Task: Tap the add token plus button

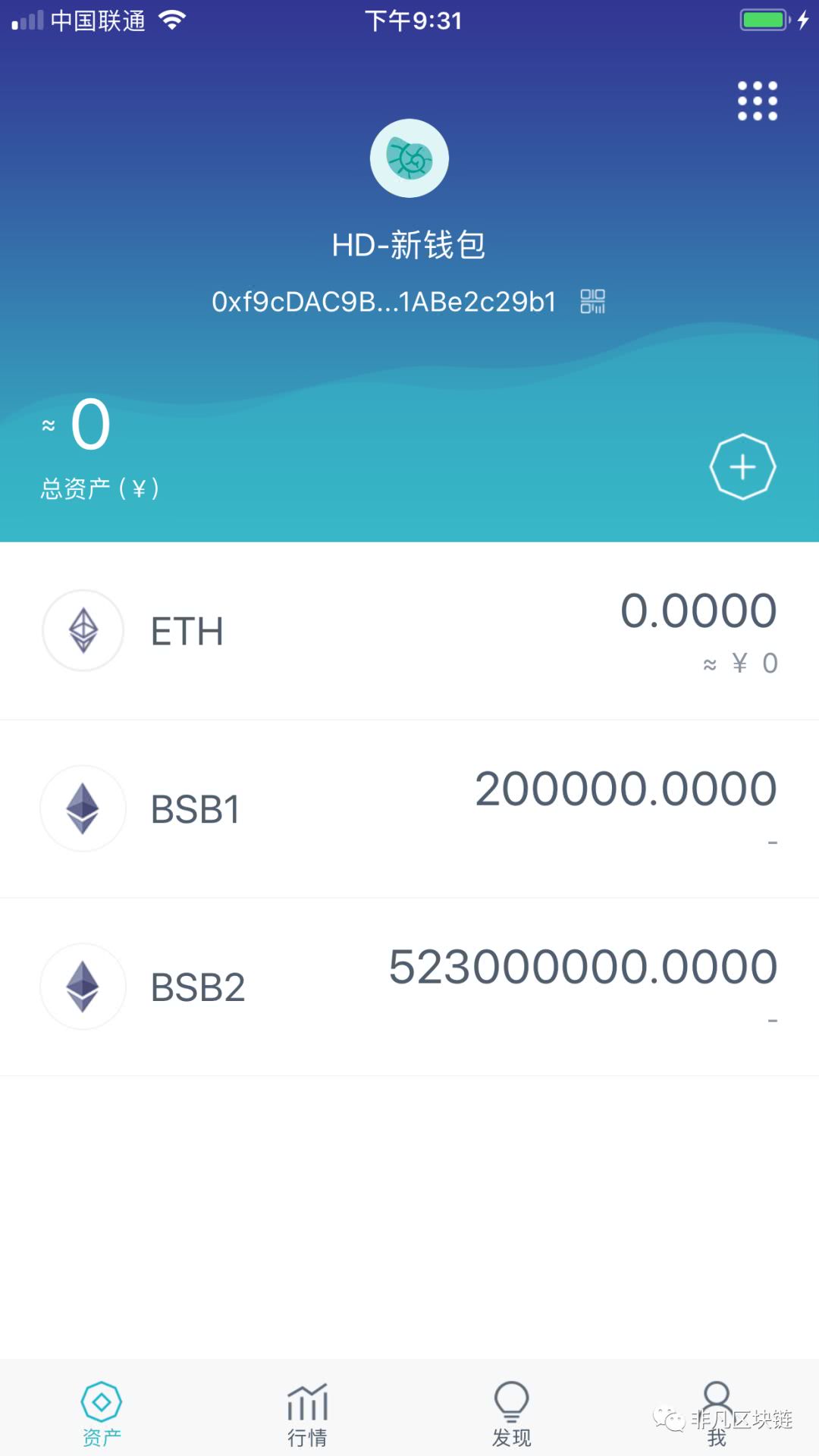Action: coord(742,466)
